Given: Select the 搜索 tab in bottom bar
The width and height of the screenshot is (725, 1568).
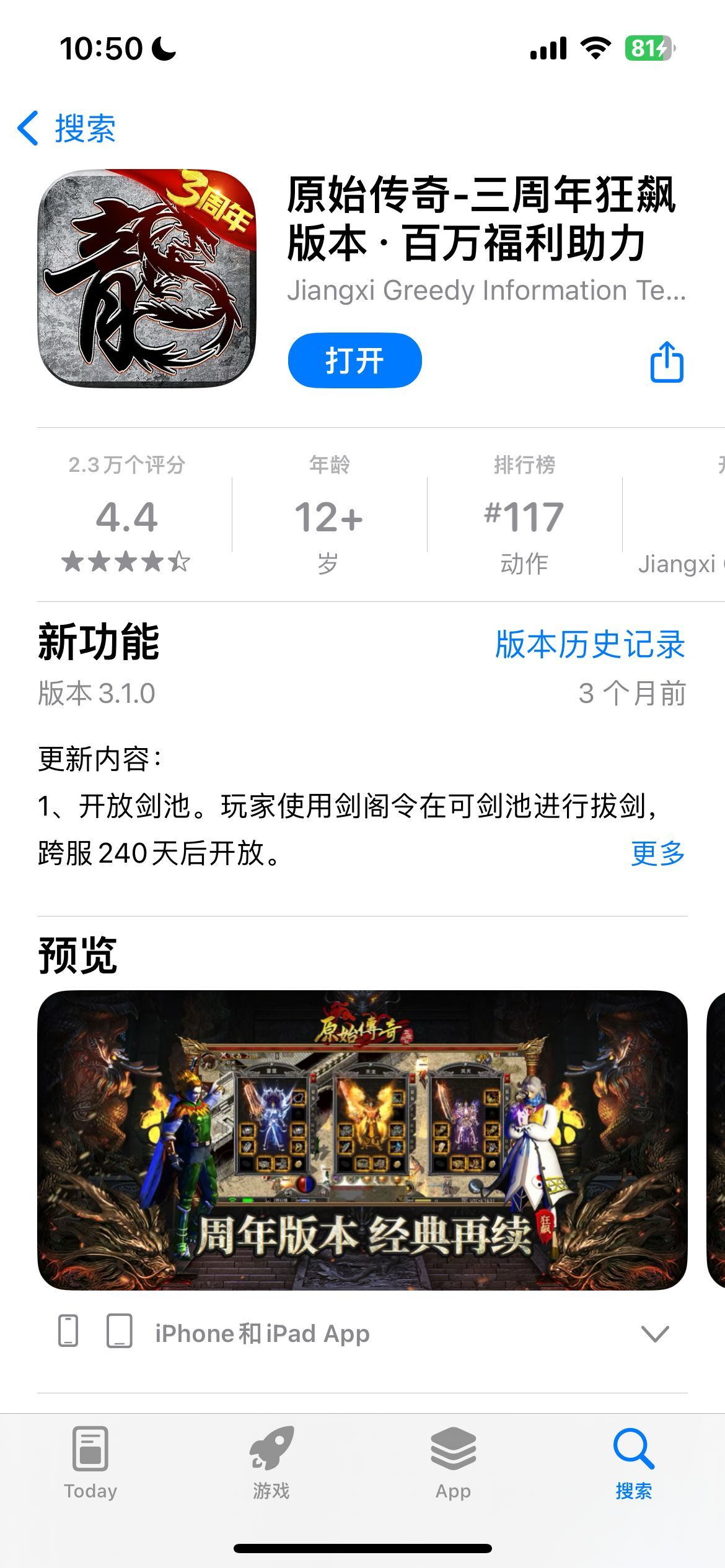Looking at the screenshot, I should click(634, 1463).
